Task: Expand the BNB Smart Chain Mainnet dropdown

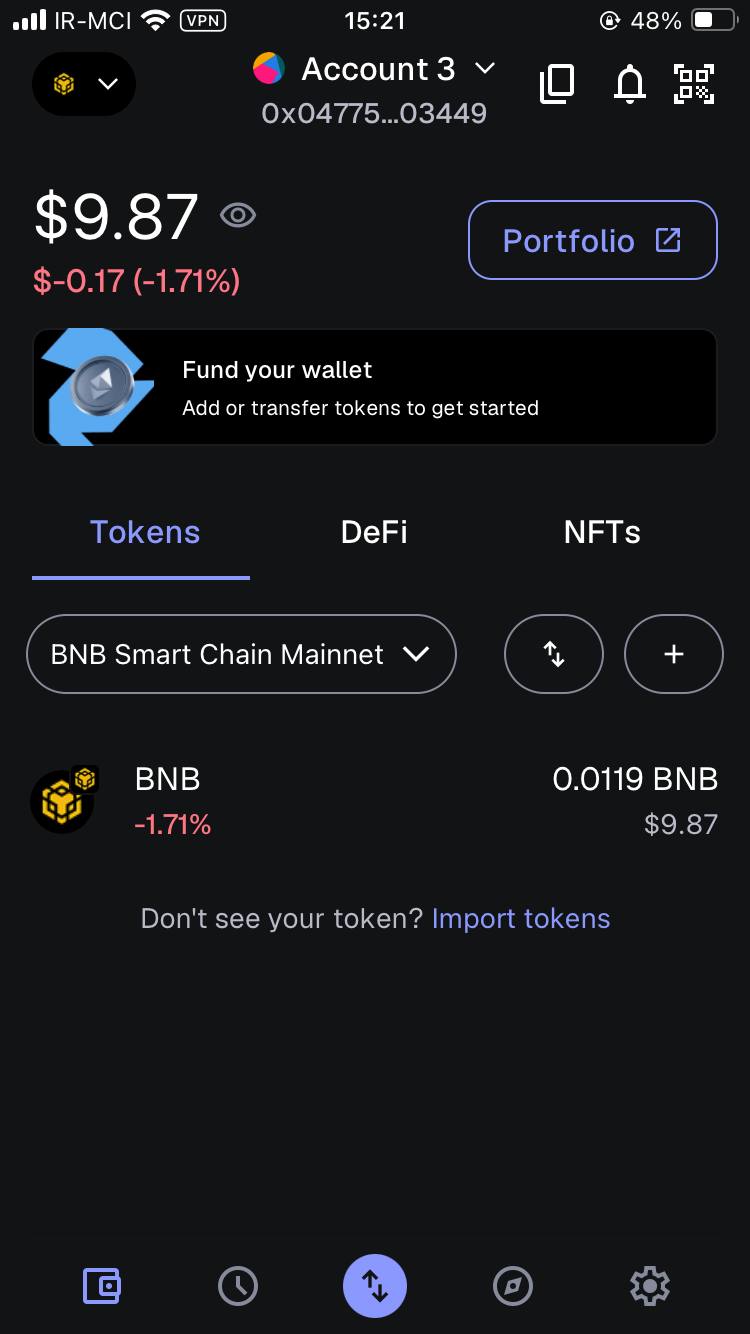Action: click(241, 654)
